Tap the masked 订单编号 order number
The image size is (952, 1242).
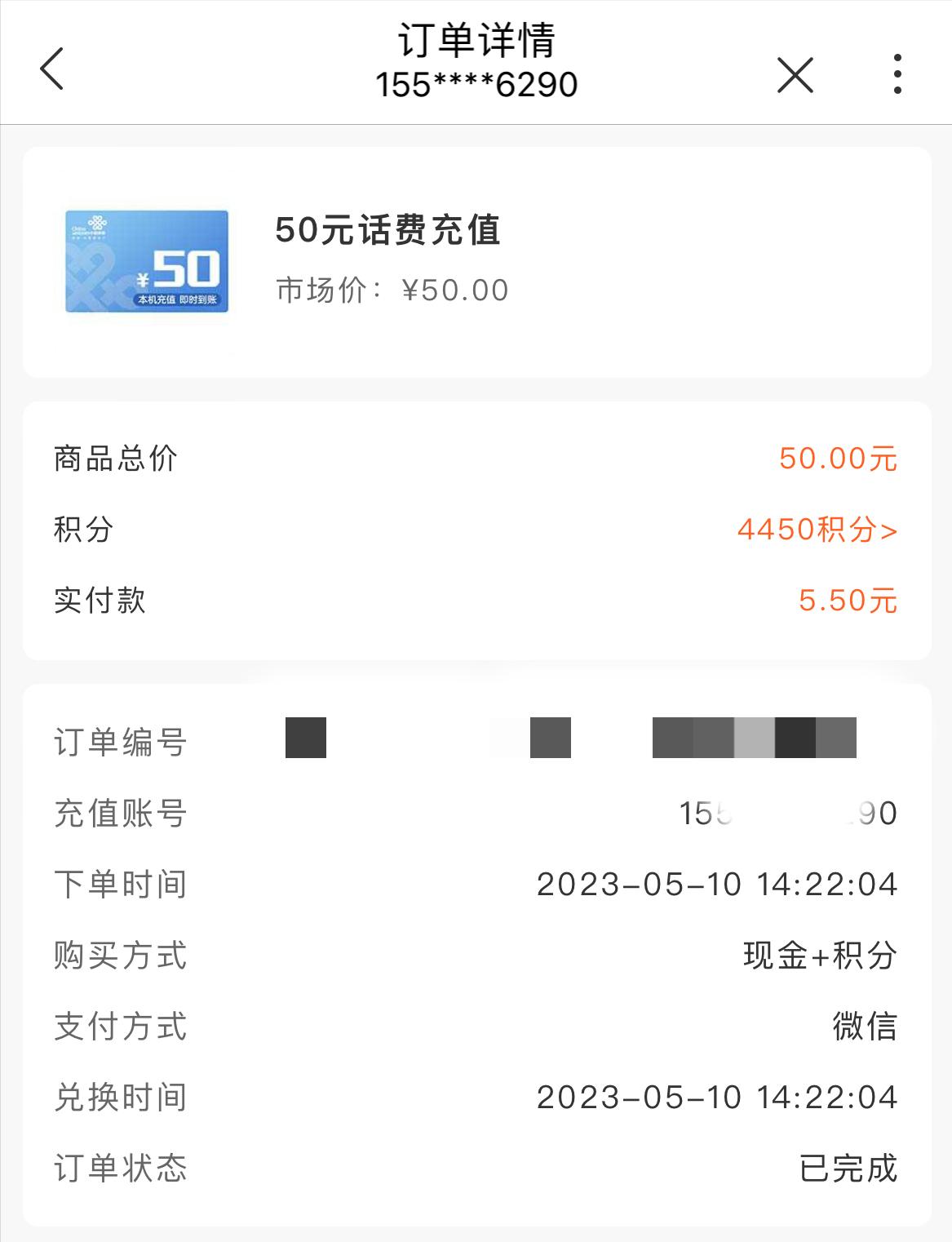pos(571,739)
